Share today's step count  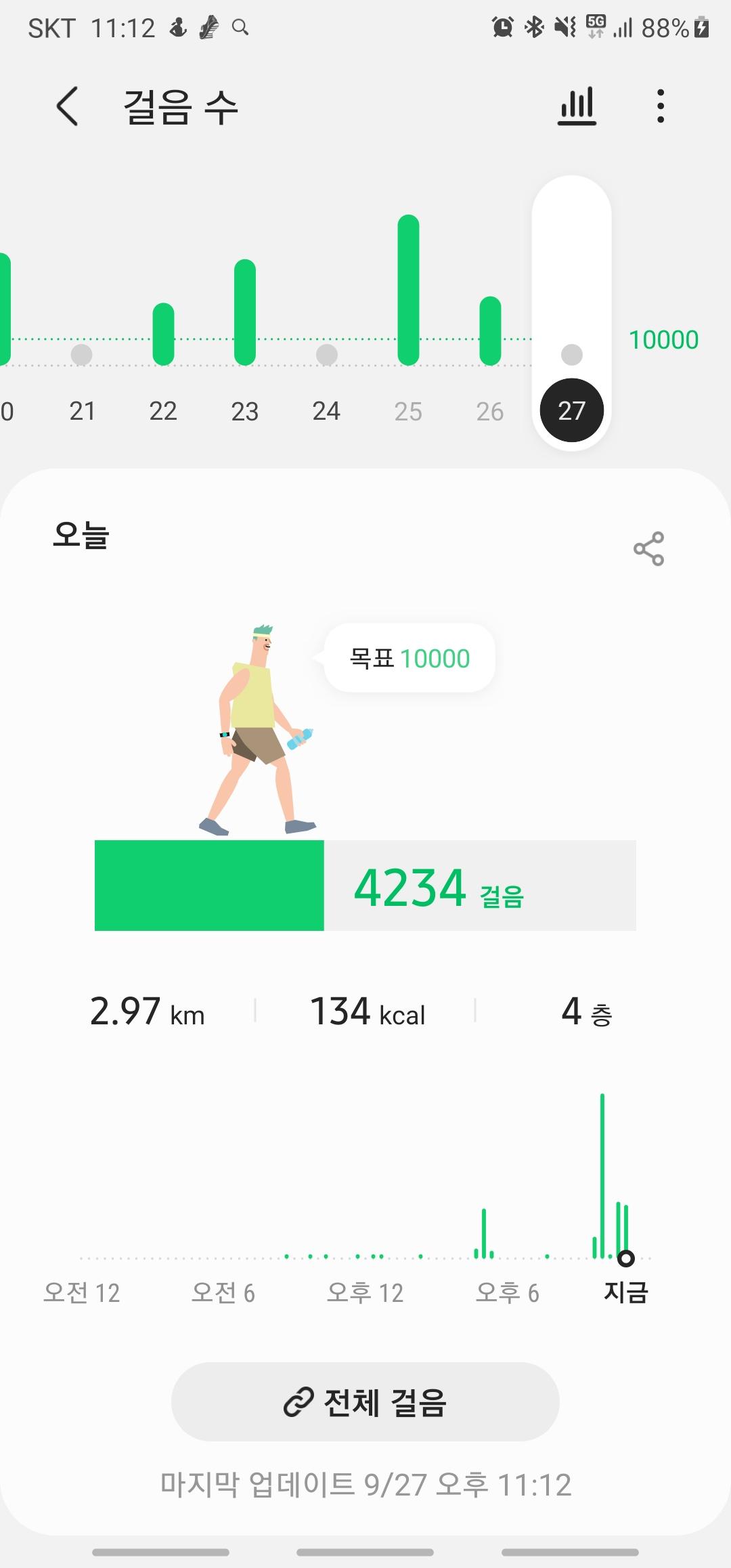[x=648, y=548]
